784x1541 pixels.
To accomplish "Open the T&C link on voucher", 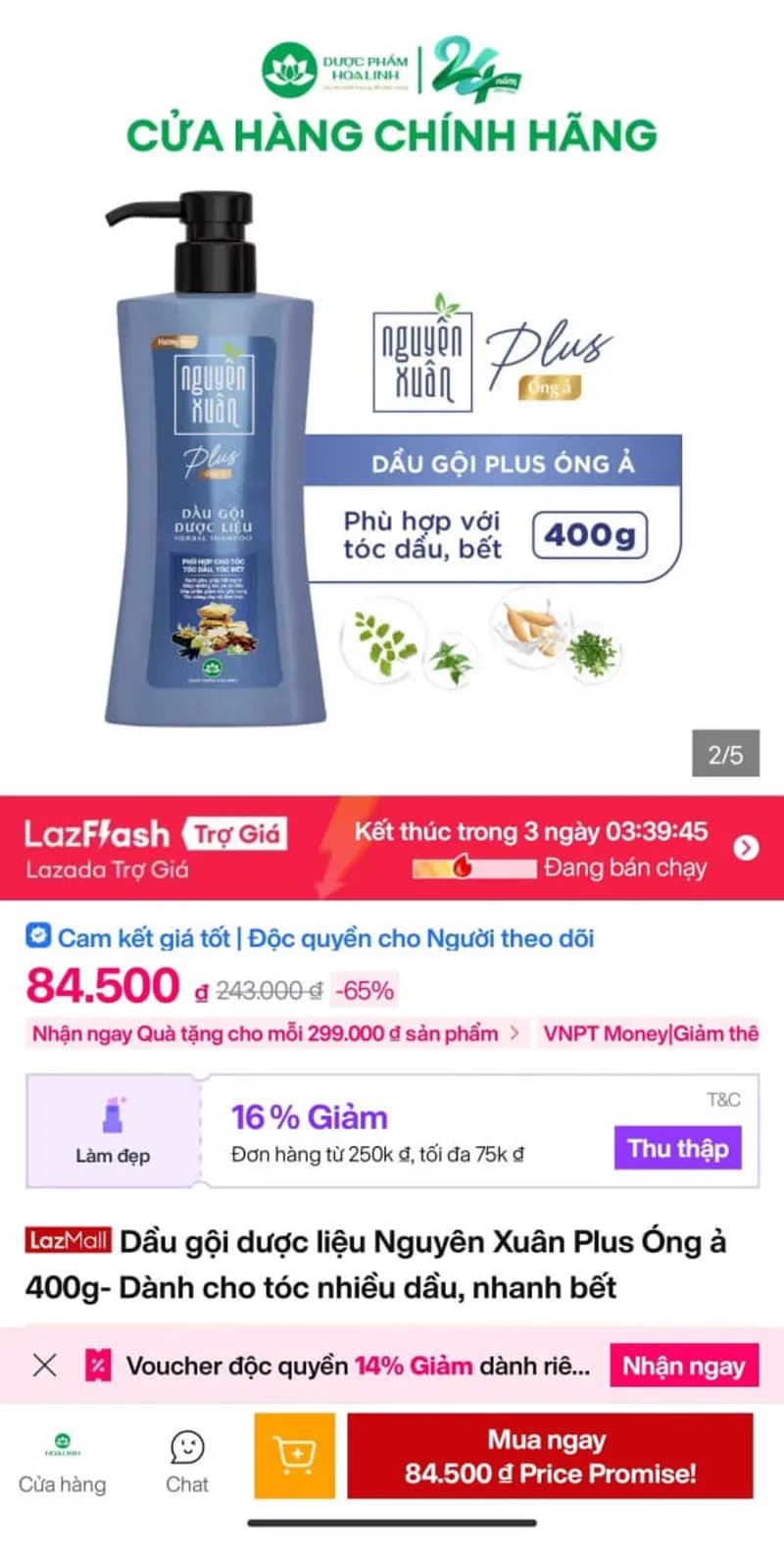I will pyautogui.click(x=723, y=1100).
